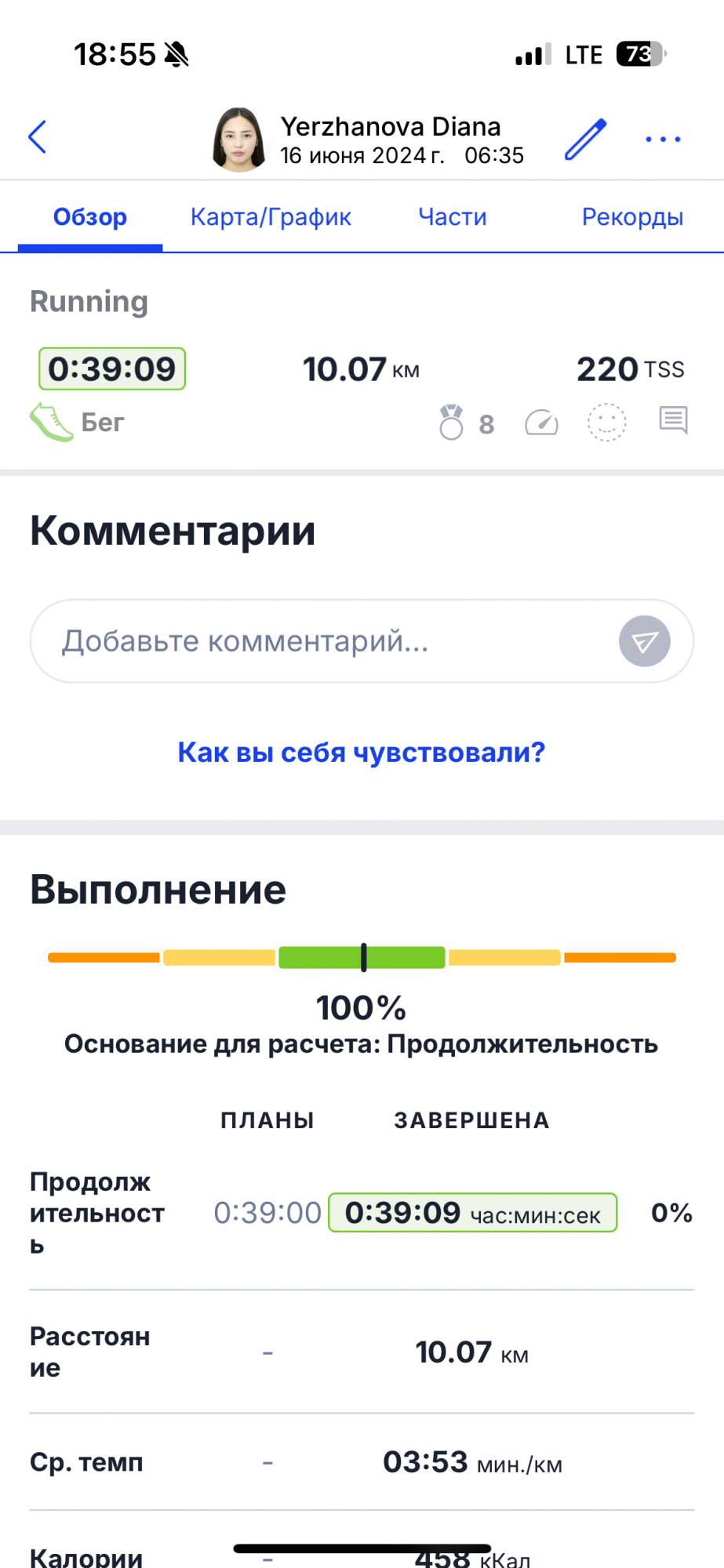Go back using the top-left arrow
724x1568 pixels.
tap(38, 137)
